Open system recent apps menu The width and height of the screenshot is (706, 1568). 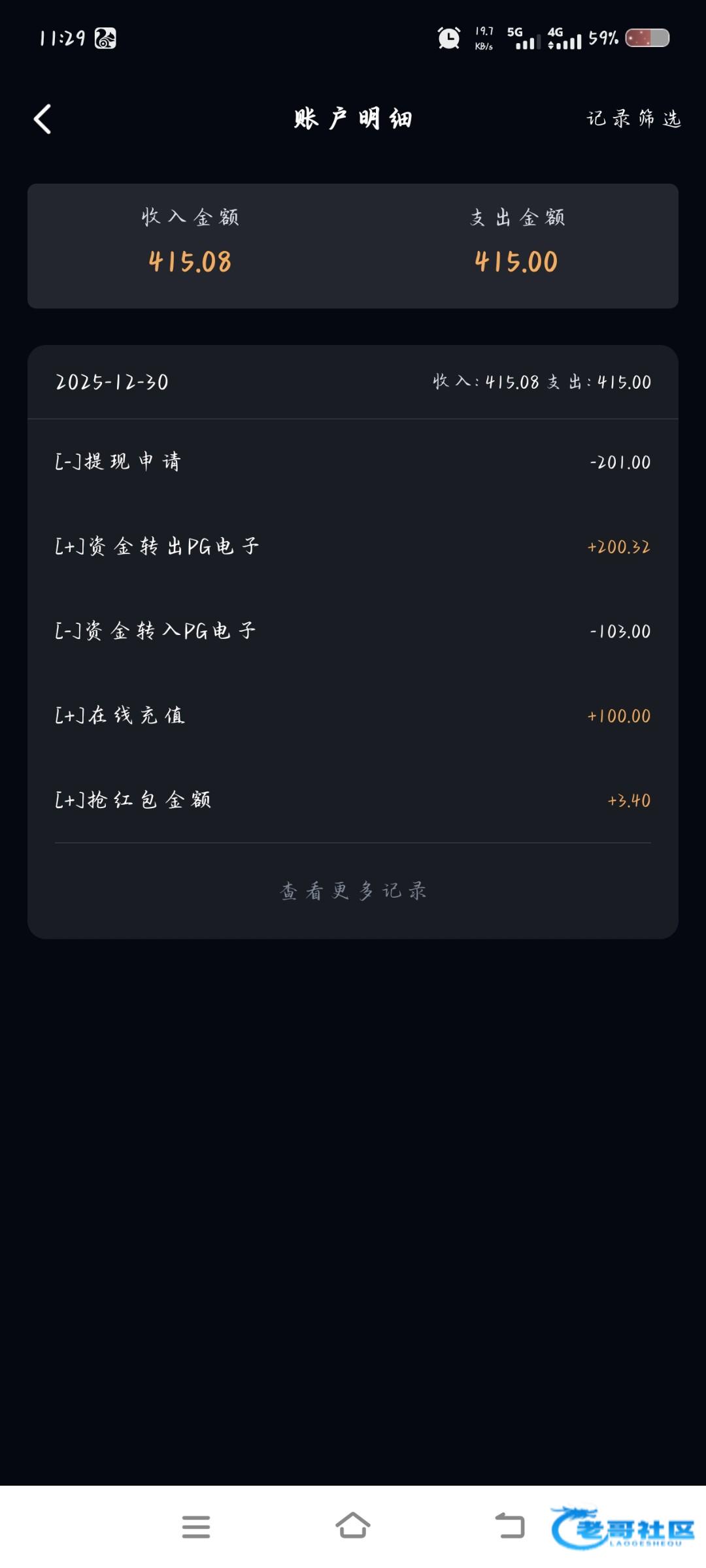click(x=196, y=1526)
